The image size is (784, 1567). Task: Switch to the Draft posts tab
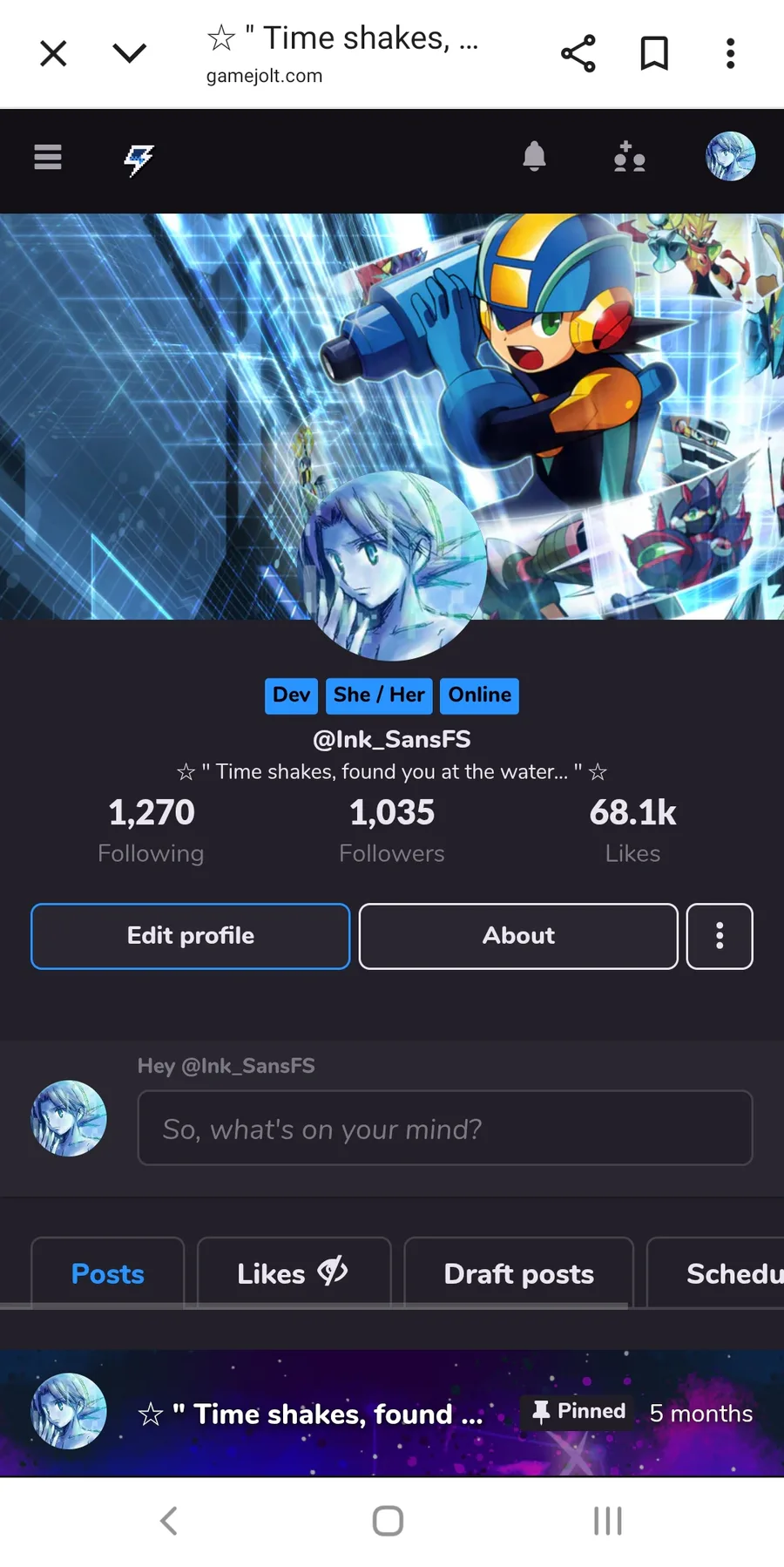(518, 1273)
